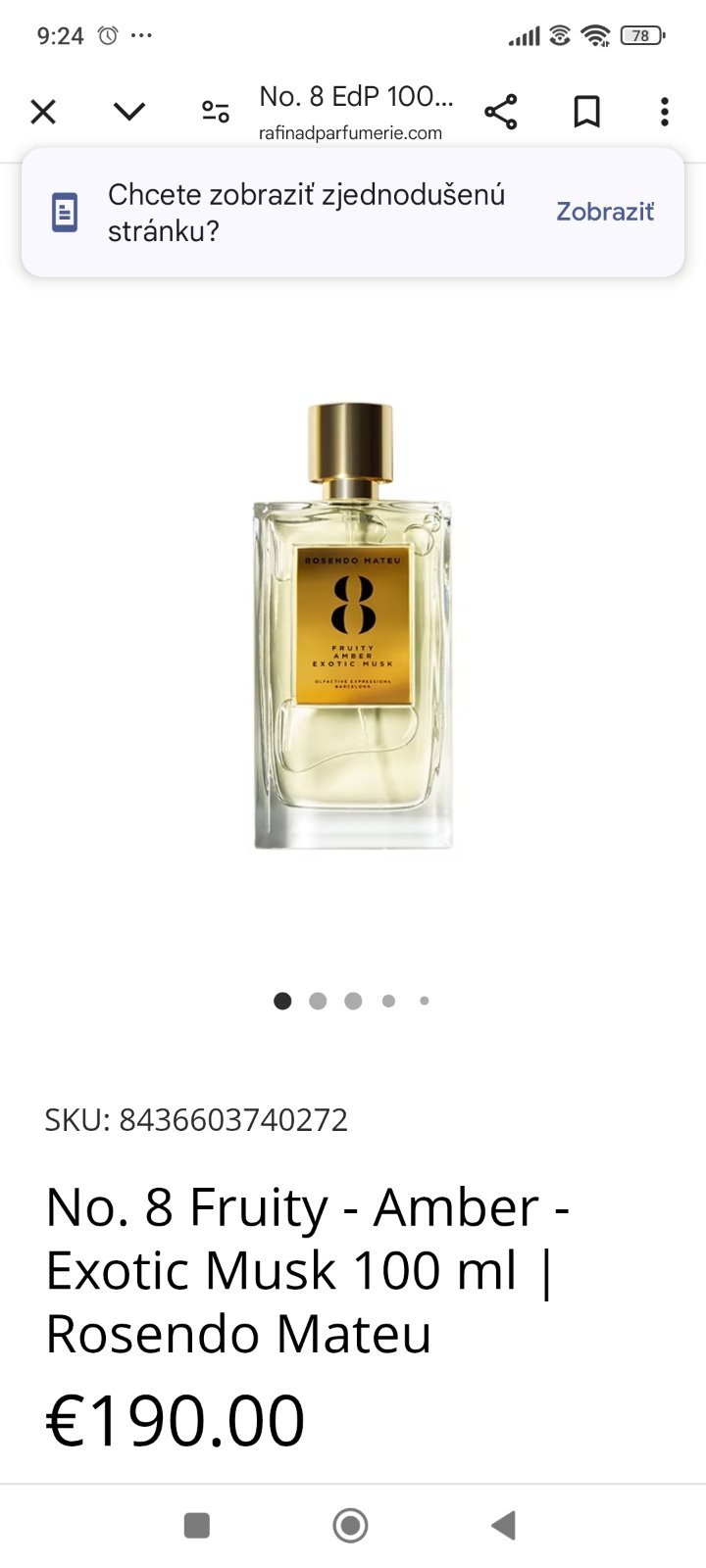Viewport: 706px width, 1568px height.
Task: Open the Rosendo Mateu bottle product image
Action: 353,627
